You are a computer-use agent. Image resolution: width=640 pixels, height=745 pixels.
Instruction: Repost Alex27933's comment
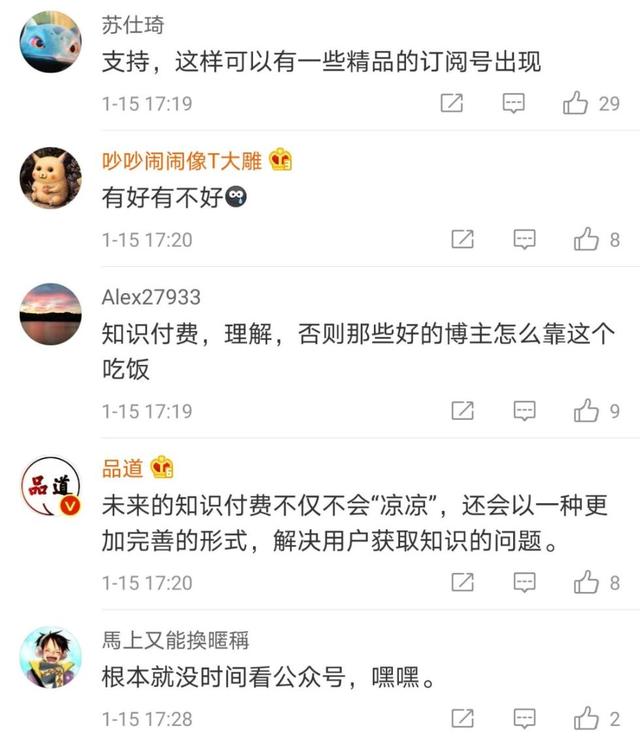(x=462, y=410)
